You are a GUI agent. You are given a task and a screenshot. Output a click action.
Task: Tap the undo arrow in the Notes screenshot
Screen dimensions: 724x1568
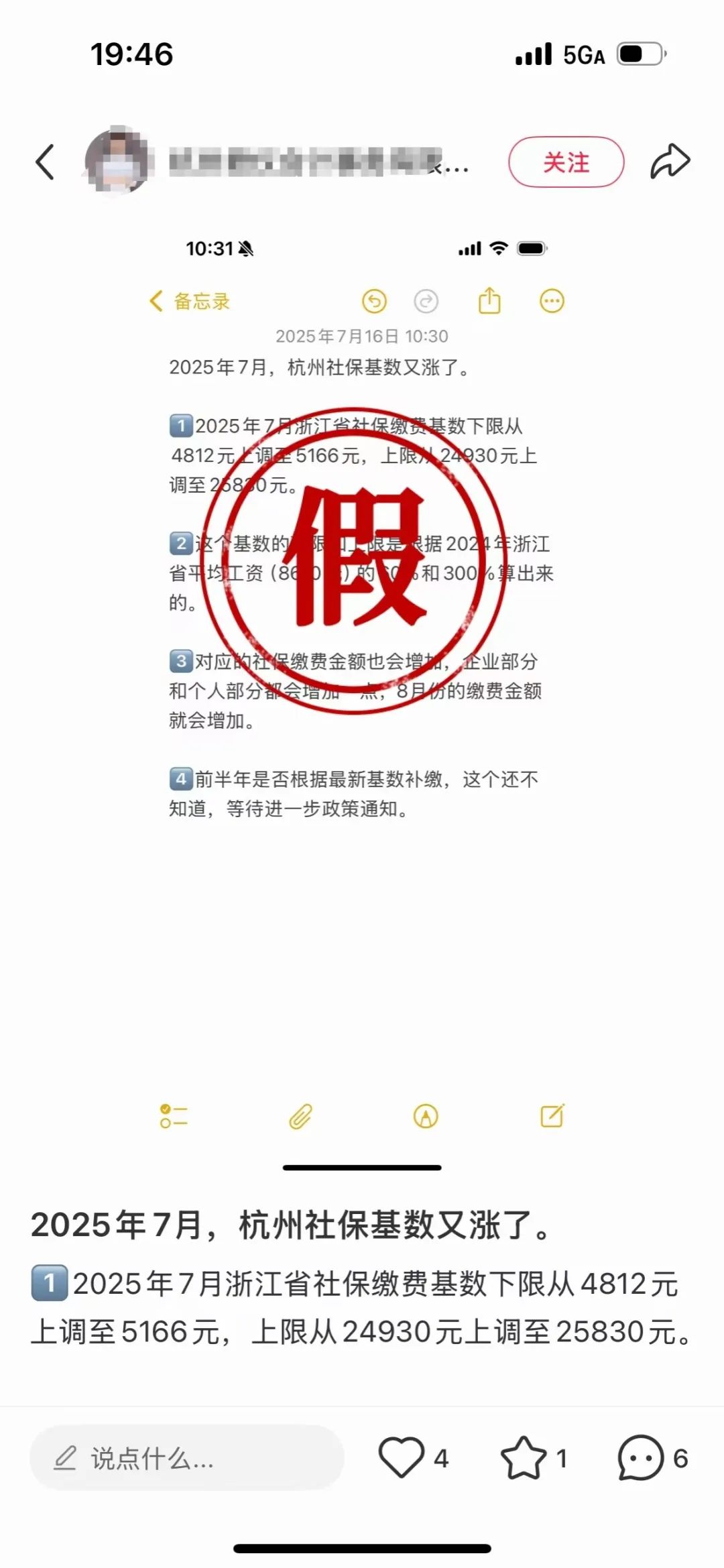tap(375, 301)
